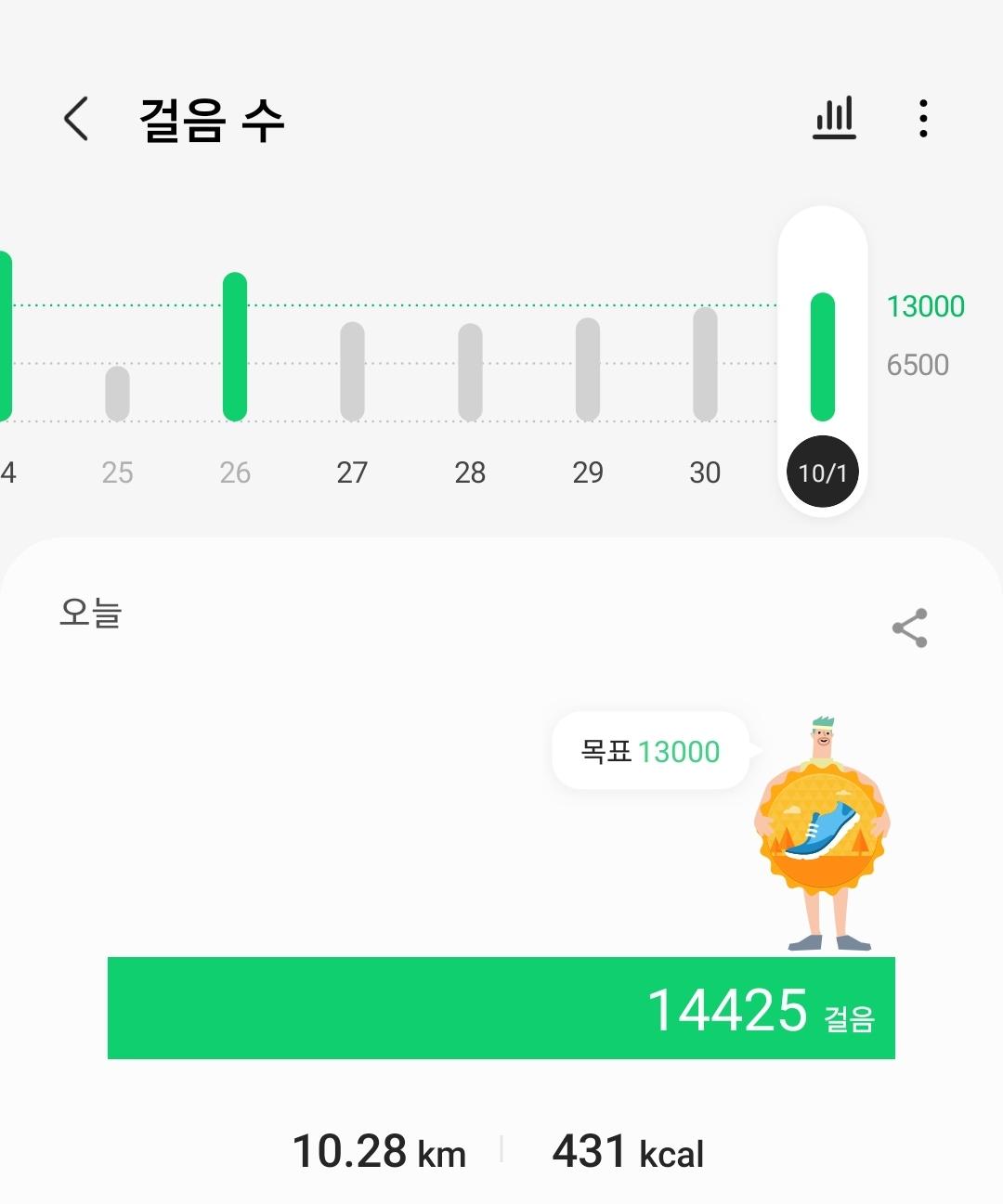Select the bar for day 26

[x=235, y=347]
